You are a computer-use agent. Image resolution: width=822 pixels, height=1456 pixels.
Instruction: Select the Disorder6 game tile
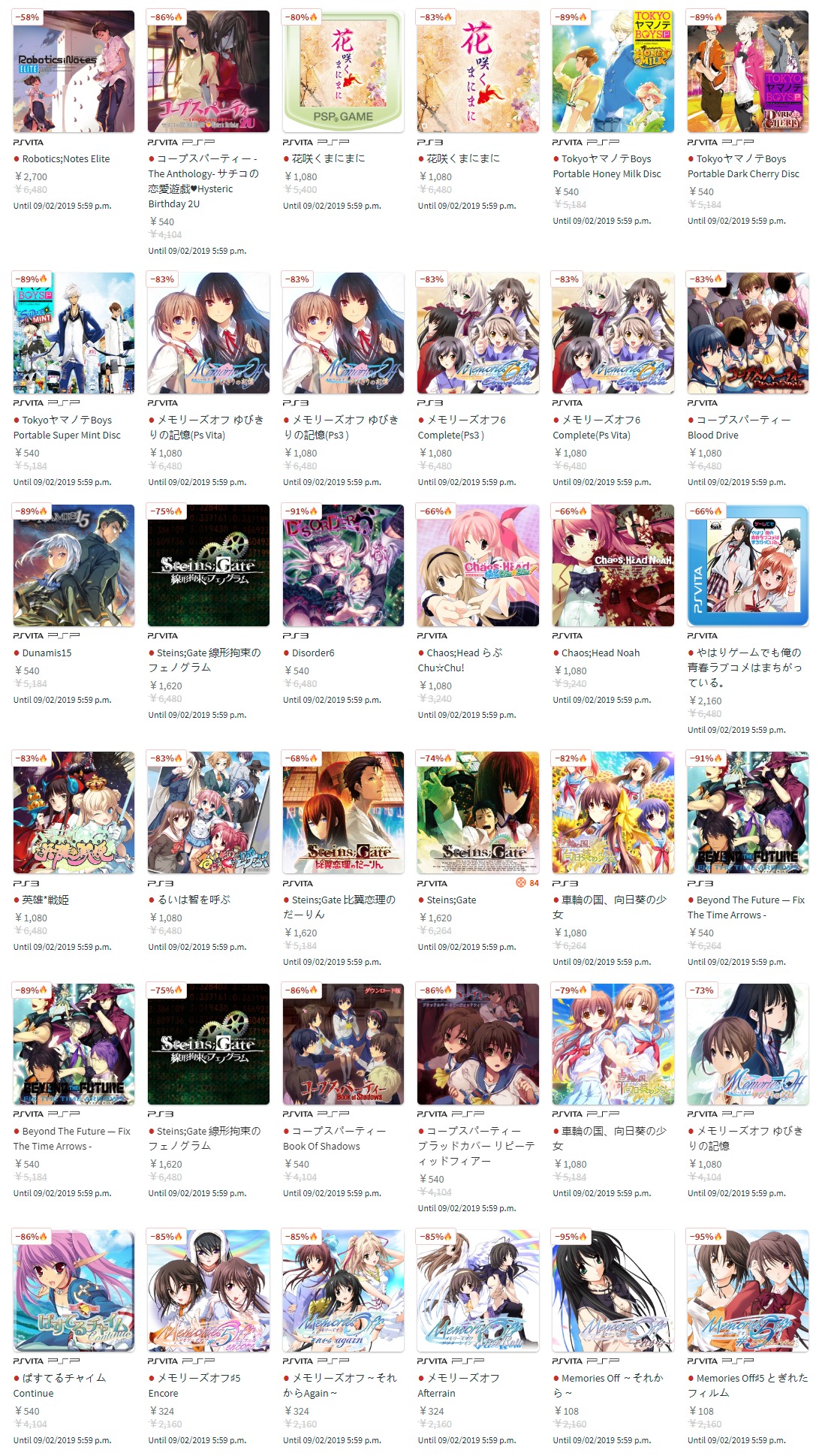coord(343,565)
